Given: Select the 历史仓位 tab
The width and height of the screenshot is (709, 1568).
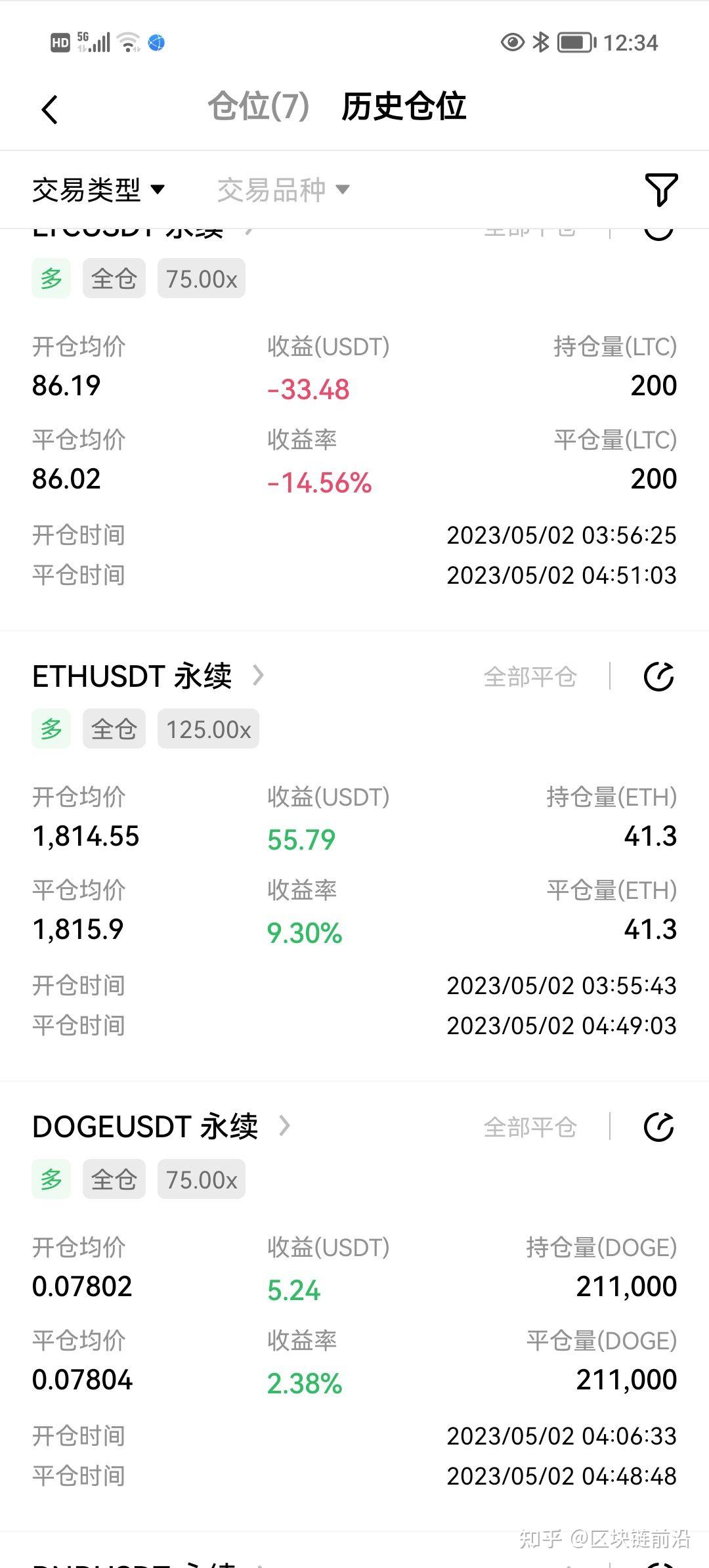Looking at the screenshot, I should point(404,106).
